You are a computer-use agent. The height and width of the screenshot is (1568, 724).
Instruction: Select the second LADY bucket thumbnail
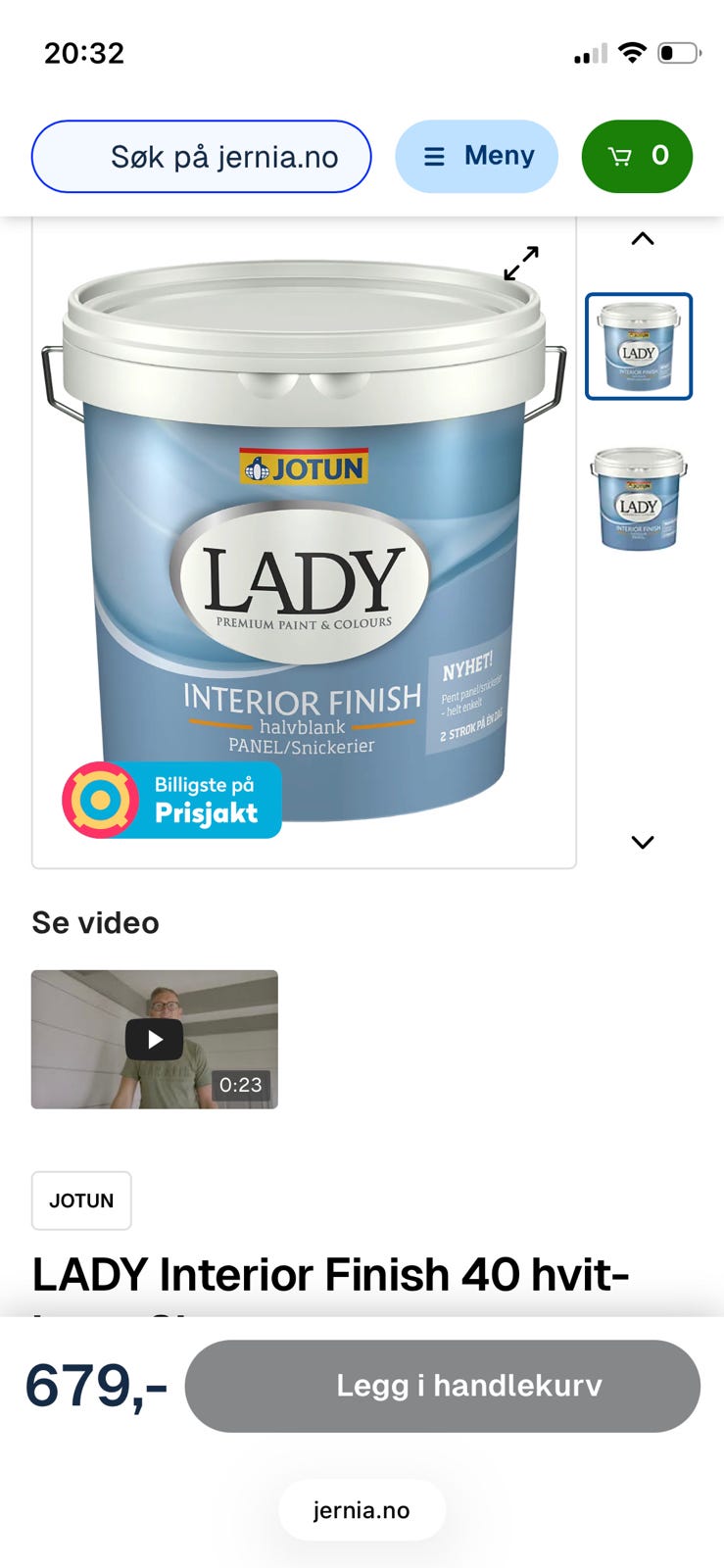tap(639, 499)
